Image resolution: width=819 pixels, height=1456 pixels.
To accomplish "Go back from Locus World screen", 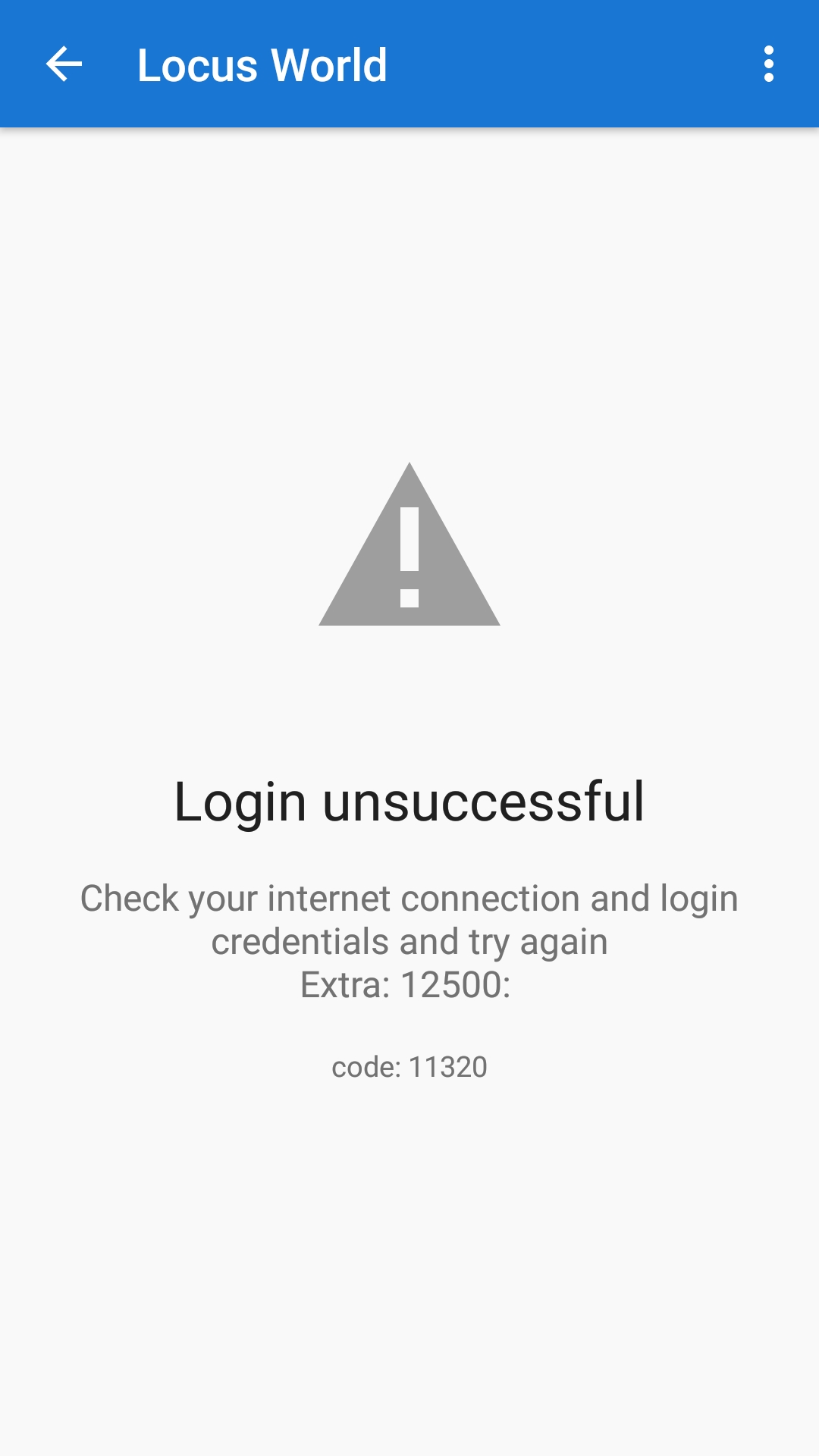I will coord(64,64).
